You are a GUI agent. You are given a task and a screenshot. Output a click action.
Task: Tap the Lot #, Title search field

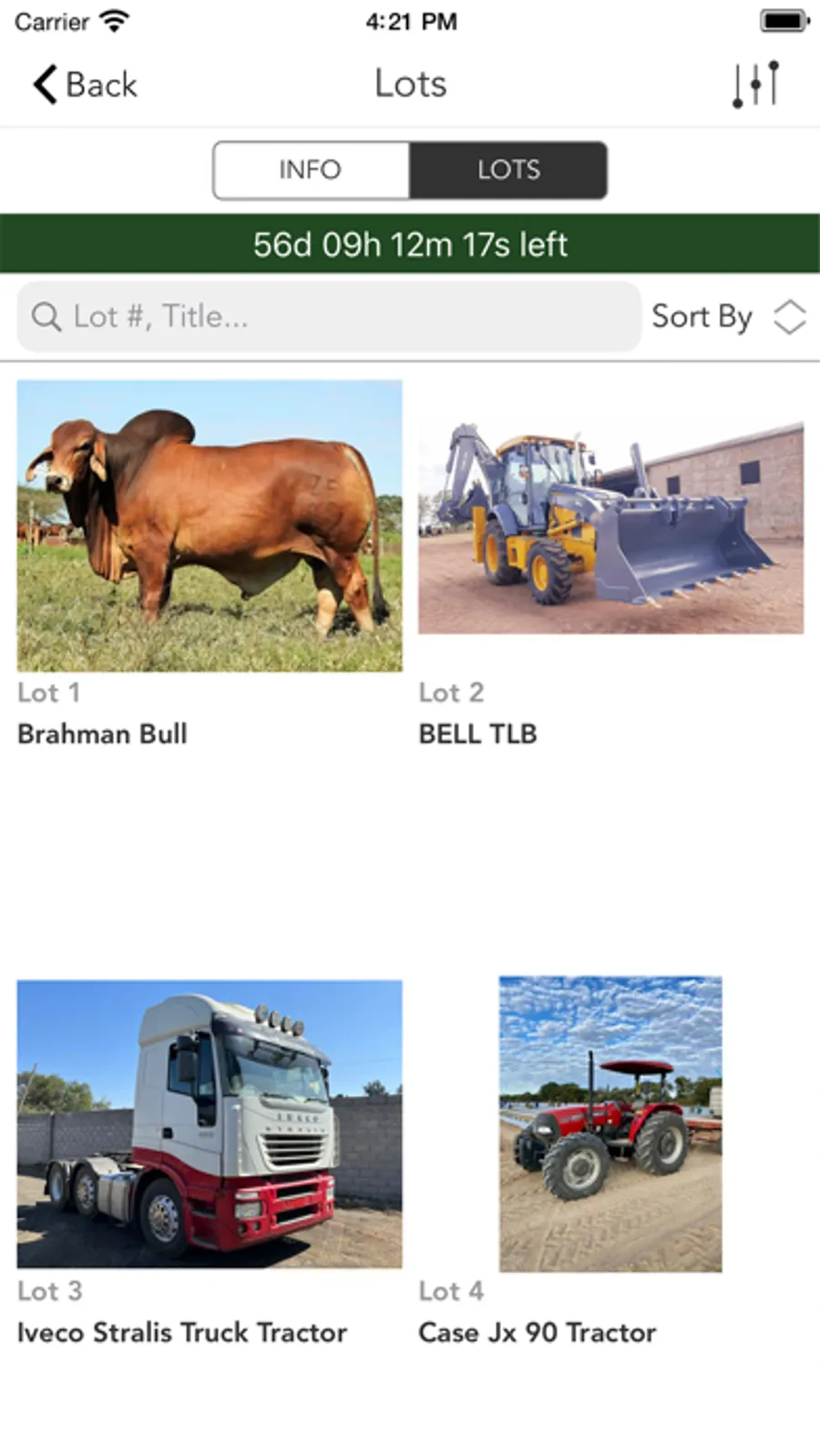coord(328,317)
